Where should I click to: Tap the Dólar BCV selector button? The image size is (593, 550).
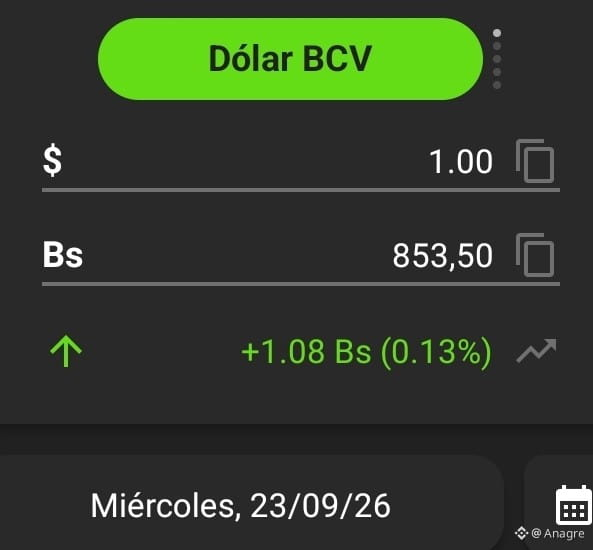click(x=290, y=59)
